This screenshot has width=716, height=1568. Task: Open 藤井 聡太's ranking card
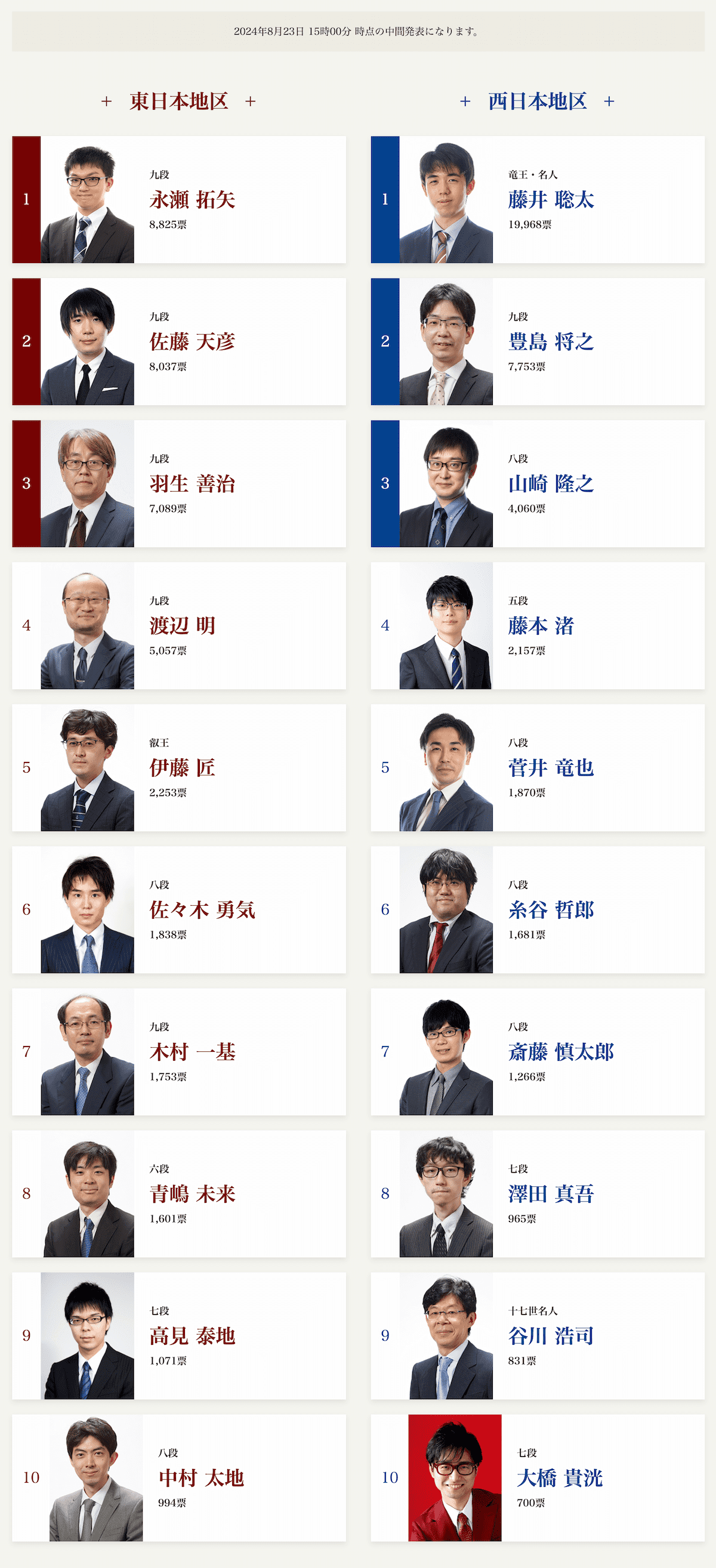tap(538, 200)
